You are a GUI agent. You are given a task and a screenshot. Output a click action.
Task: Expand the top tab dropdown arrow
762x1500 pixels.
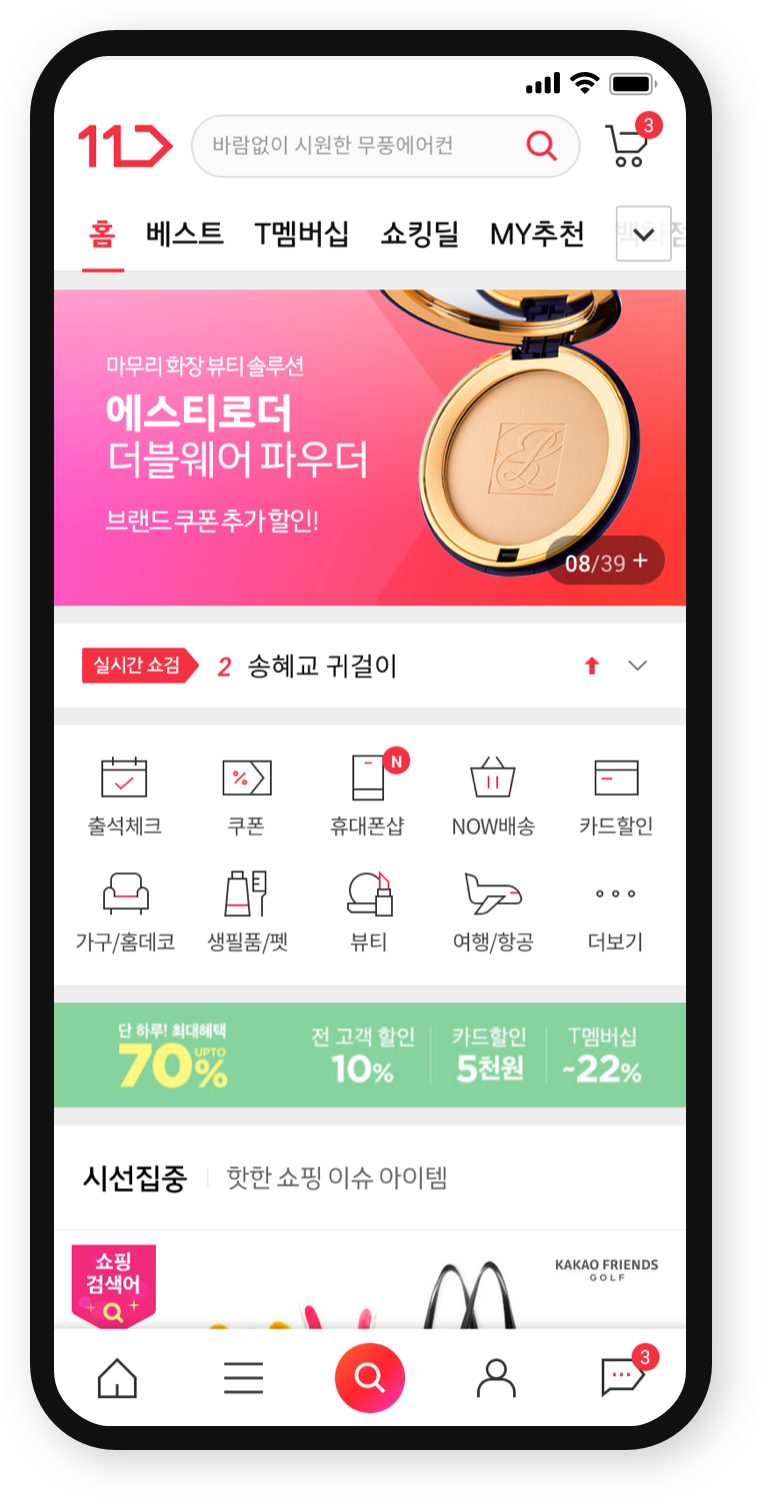click(643, 234)
